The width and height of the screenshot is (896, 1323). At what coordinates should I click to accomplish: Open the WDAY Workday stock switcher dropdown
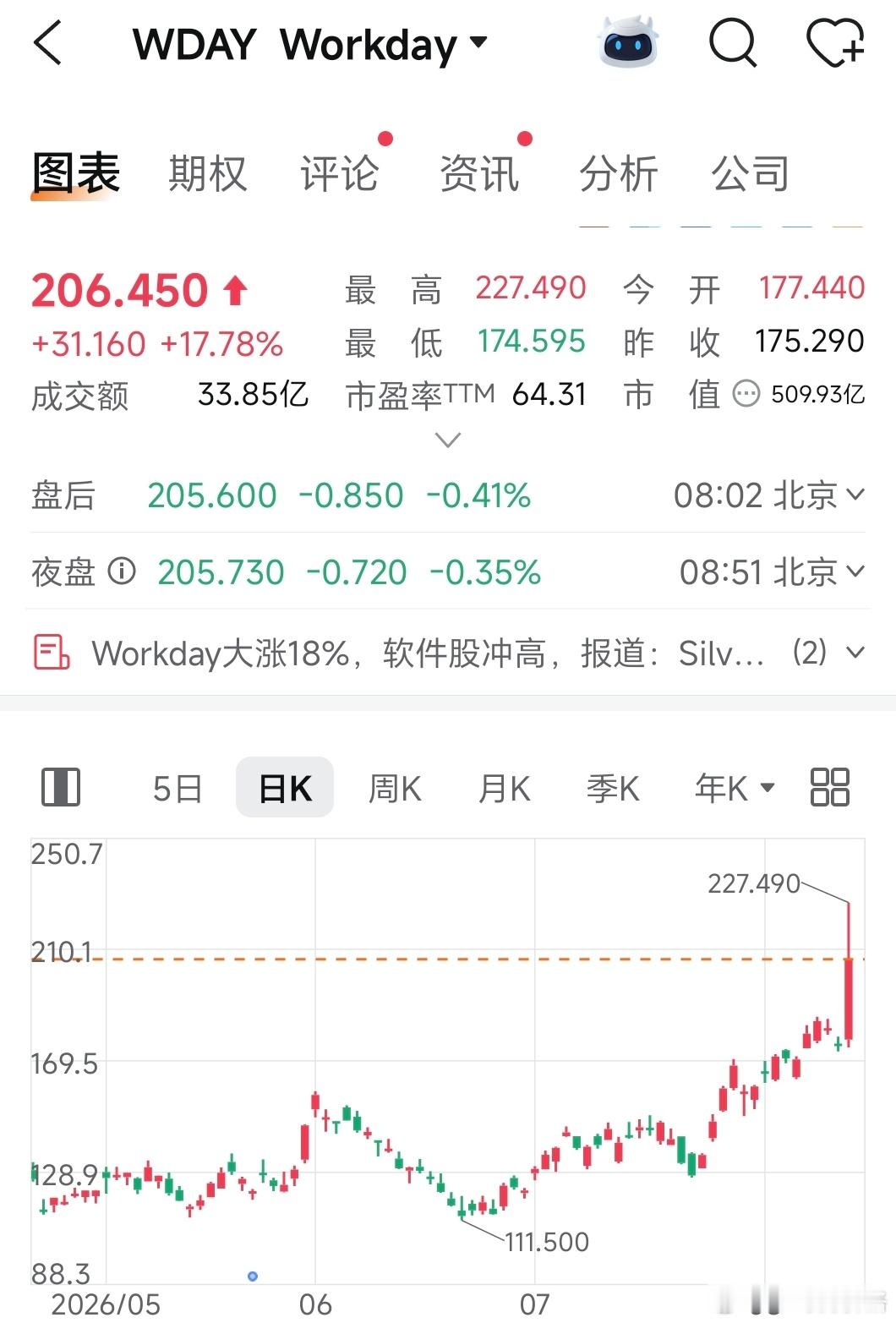(x=310, y=44)
